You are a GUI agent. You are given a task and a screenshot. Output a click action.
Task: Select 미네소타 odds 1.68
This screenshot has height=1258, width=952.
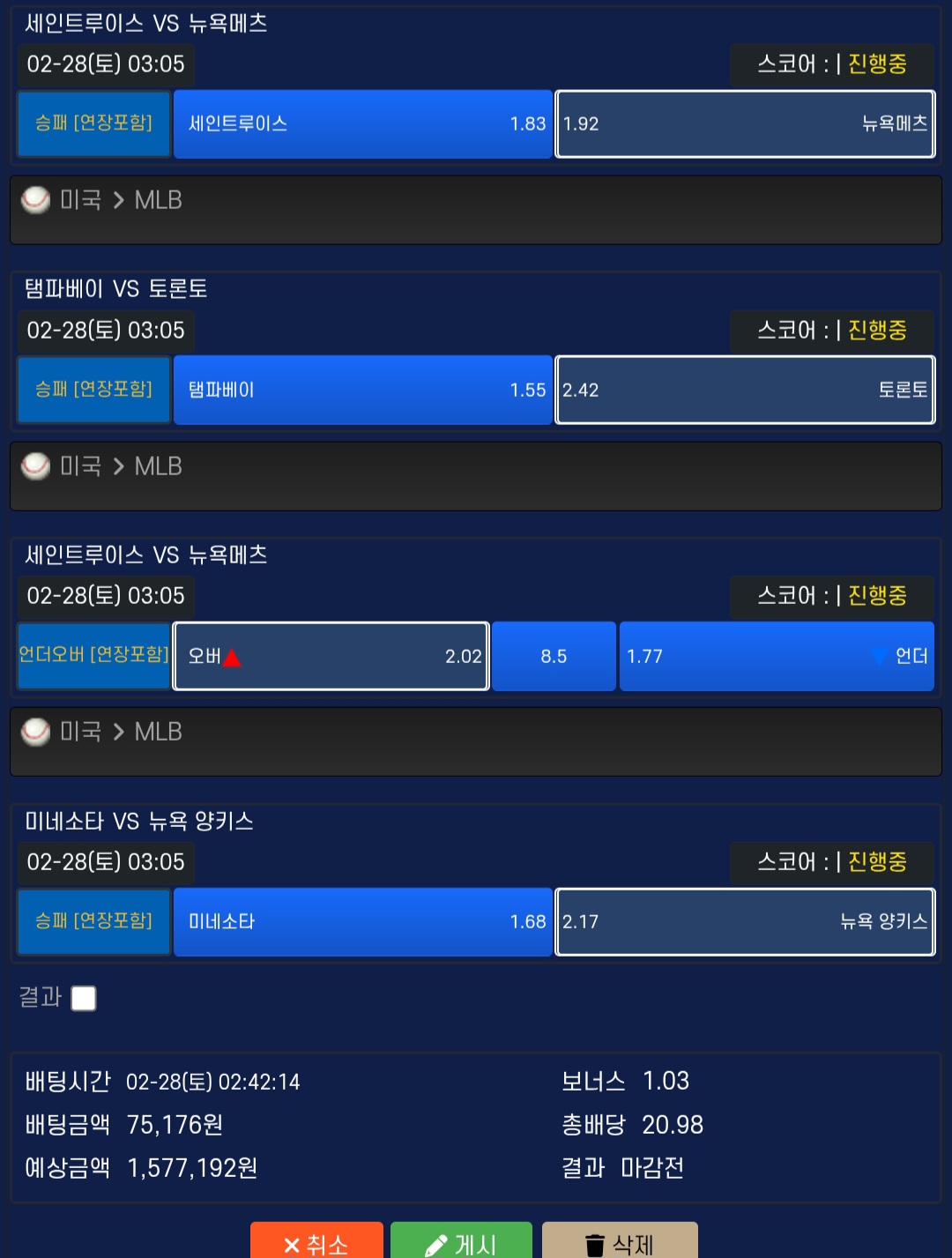(363, 922)
